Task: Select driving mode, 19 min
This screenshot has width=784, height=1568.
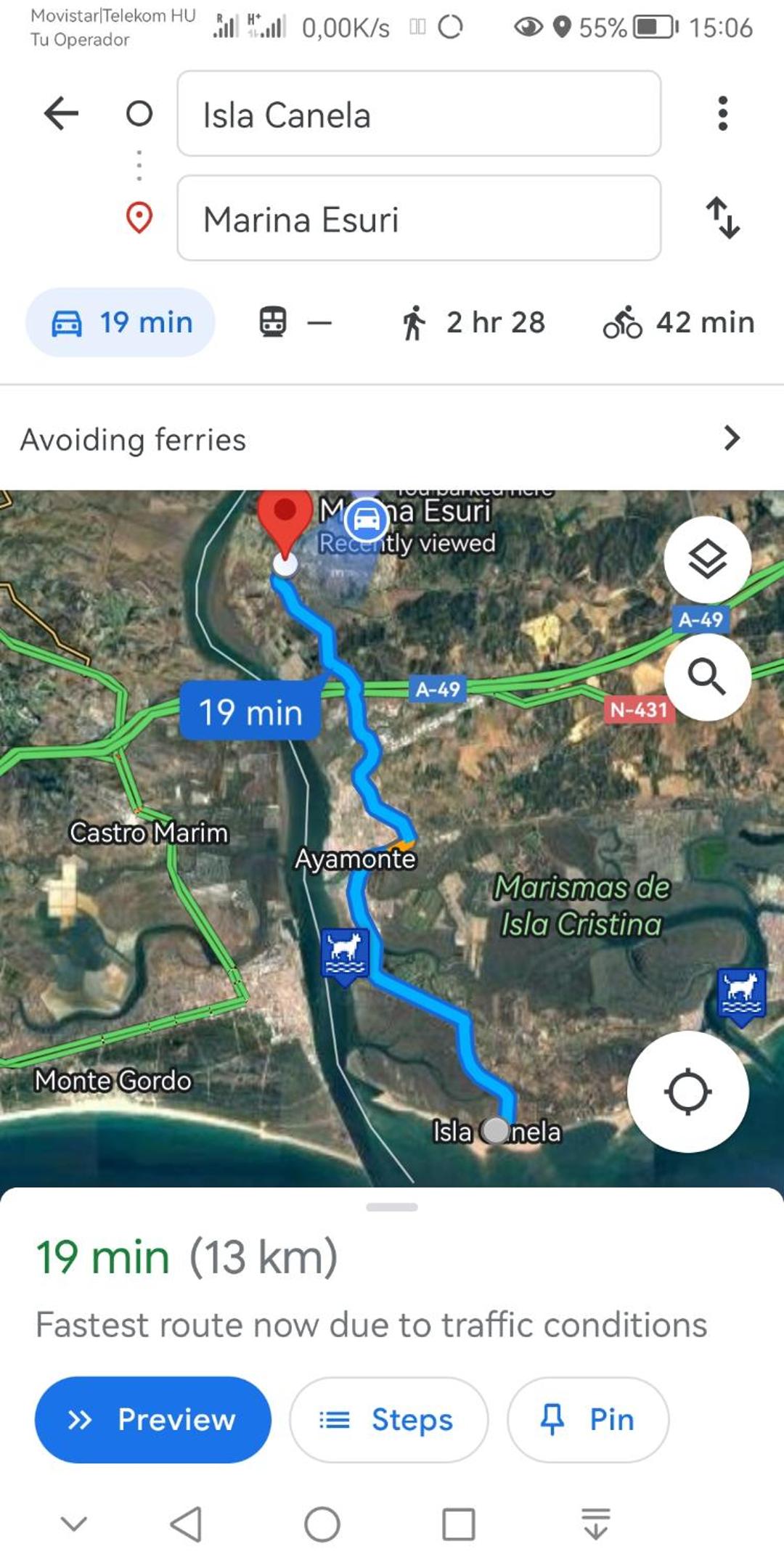Action: pyautogui.click(x=121, y=322)
